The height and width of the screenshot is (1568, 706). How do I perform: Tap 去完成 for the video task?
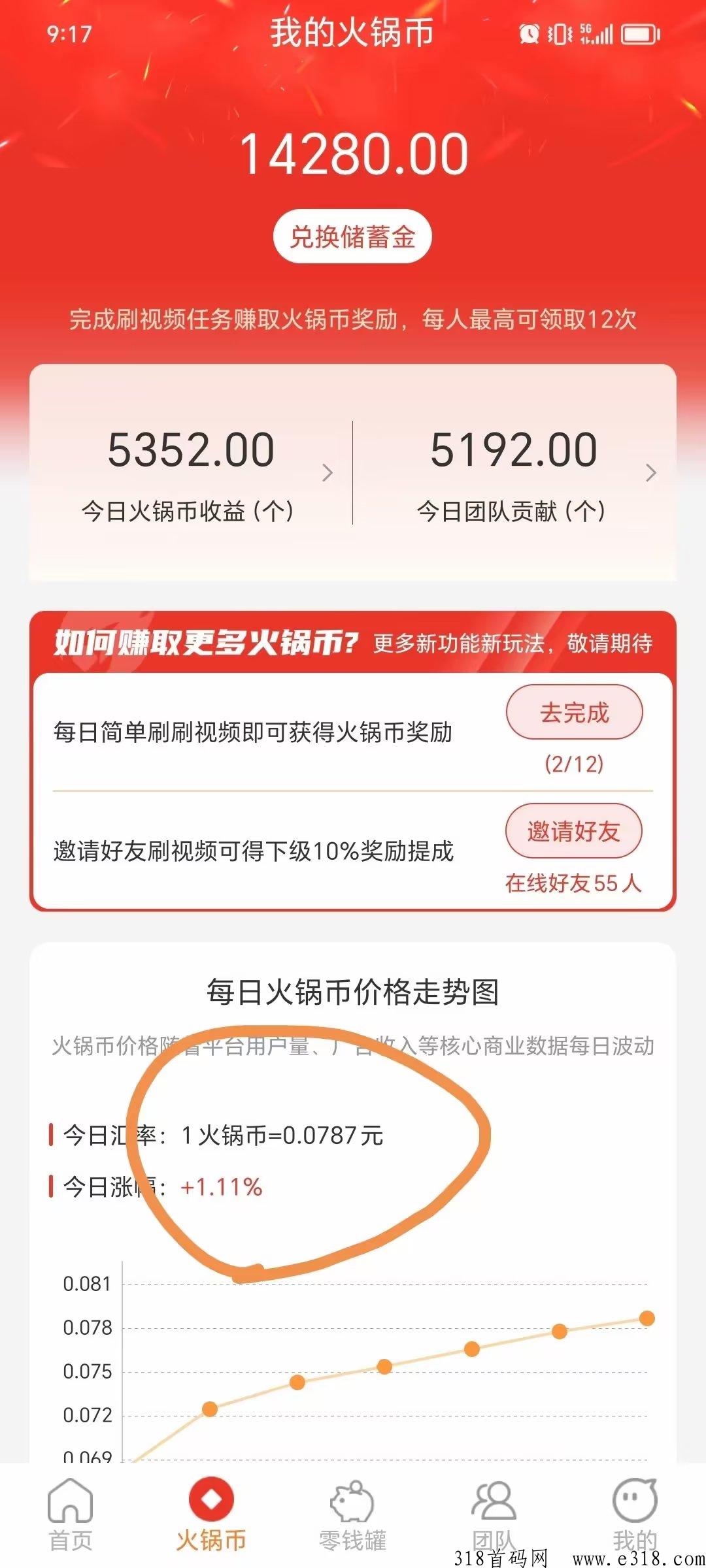pos(574,712)
